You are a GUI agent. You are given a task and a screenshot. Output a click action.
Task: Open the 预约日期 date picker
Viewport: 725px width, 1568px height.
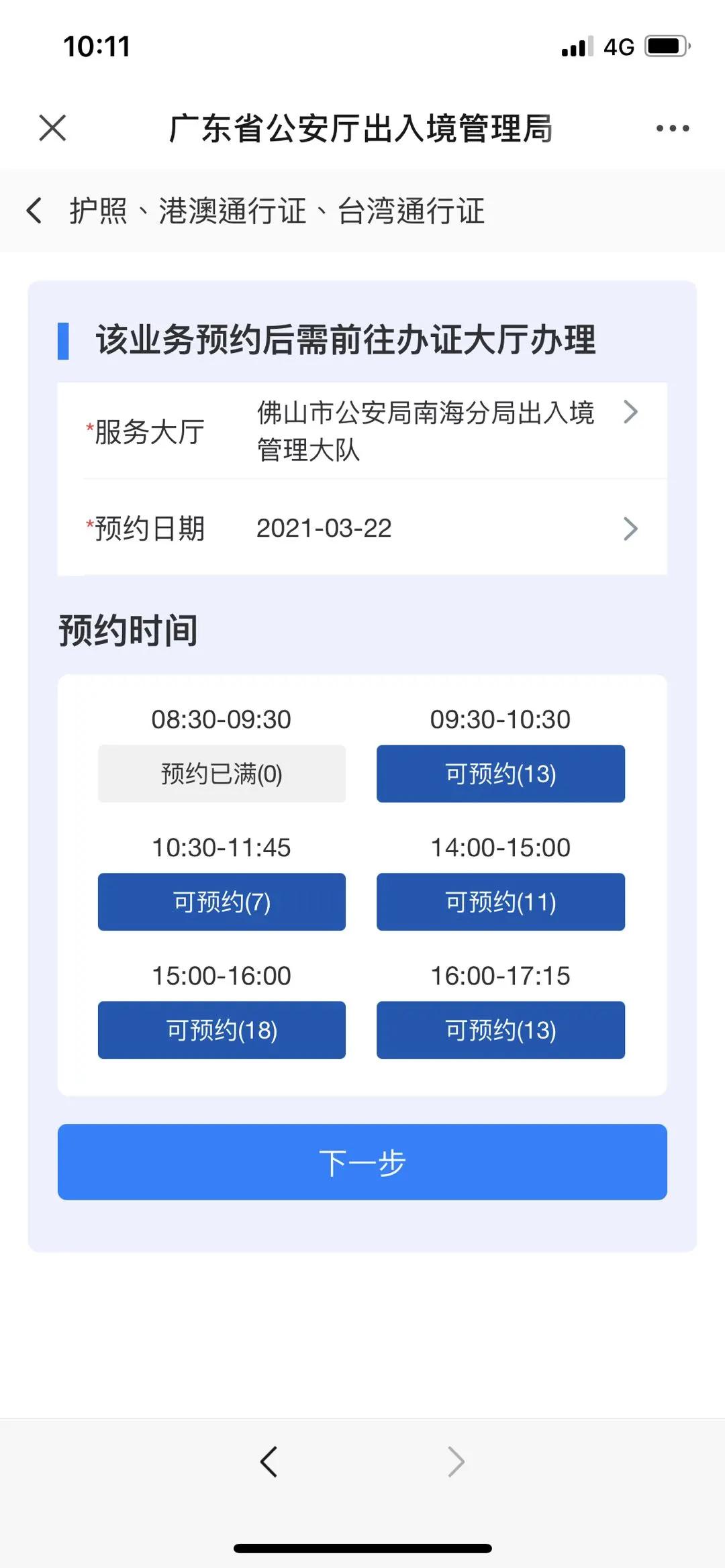click(362, 528)
